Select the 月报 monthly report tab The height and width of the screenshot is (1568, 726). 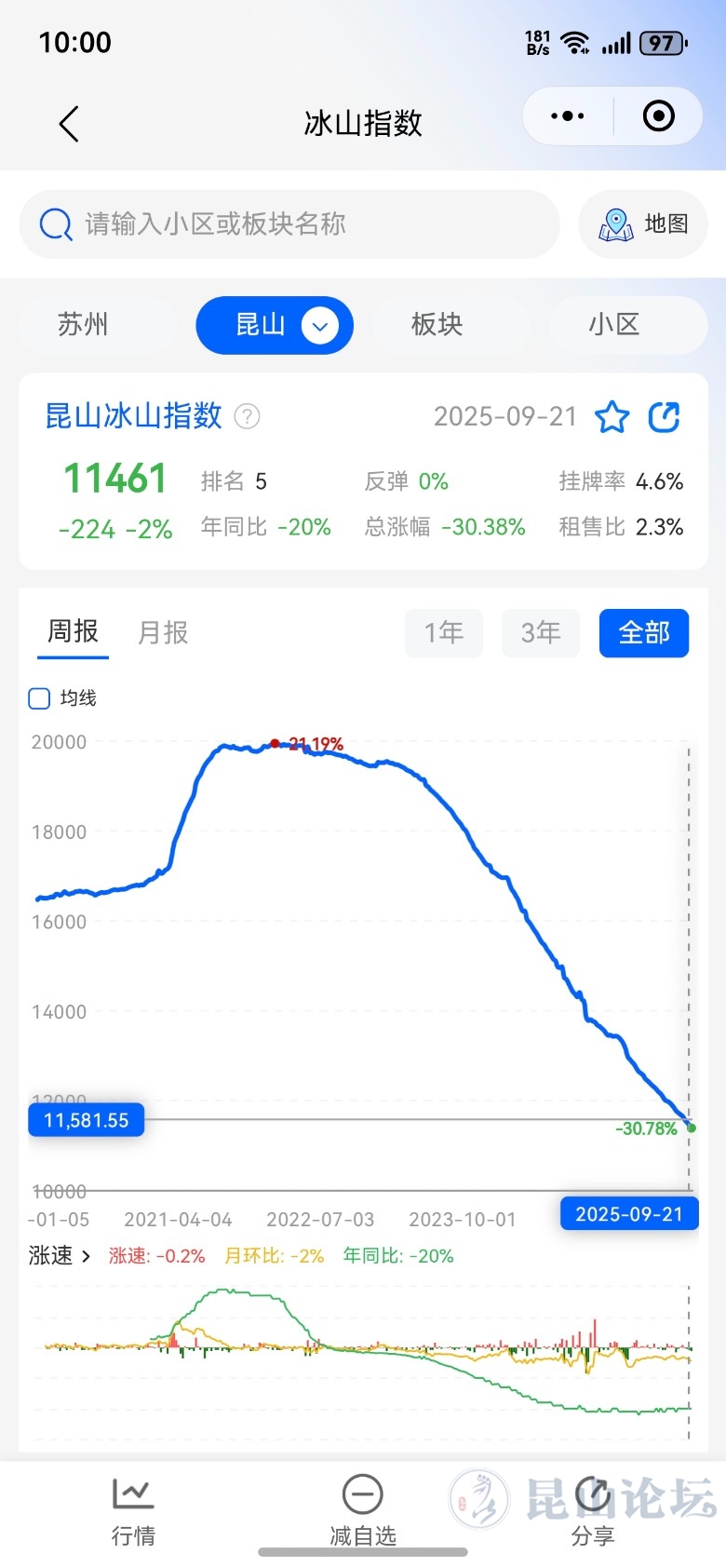point(163,633)
